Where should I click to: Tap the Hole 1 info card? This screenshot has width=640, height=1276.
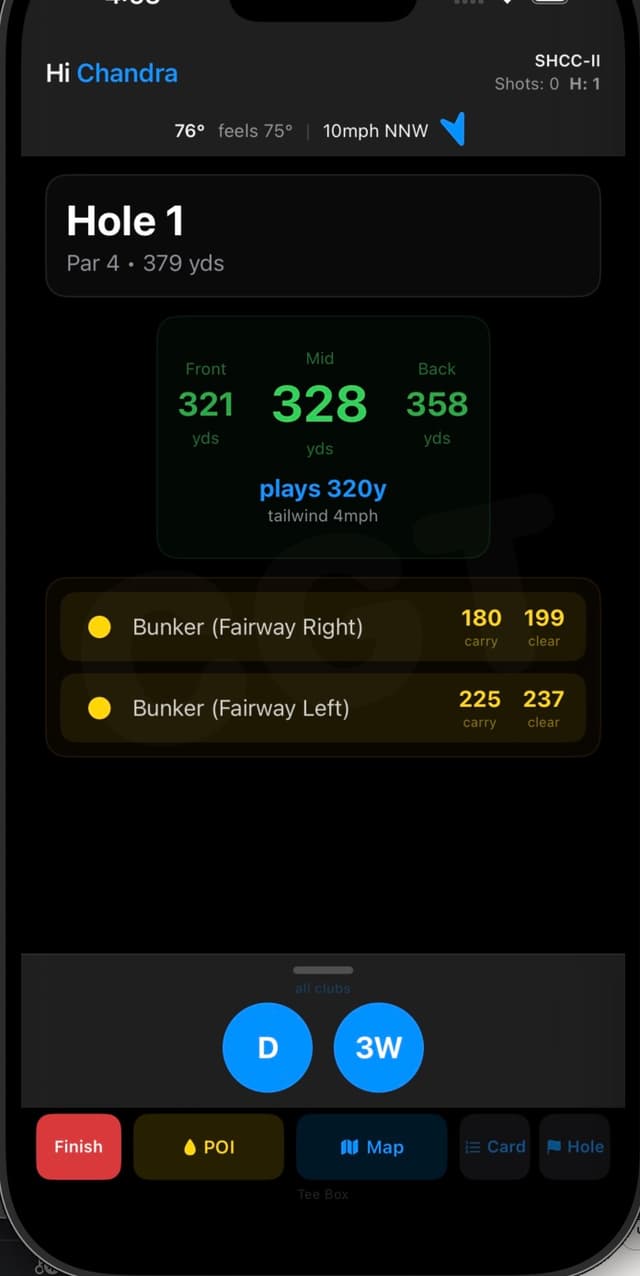(x=322, y=236)
